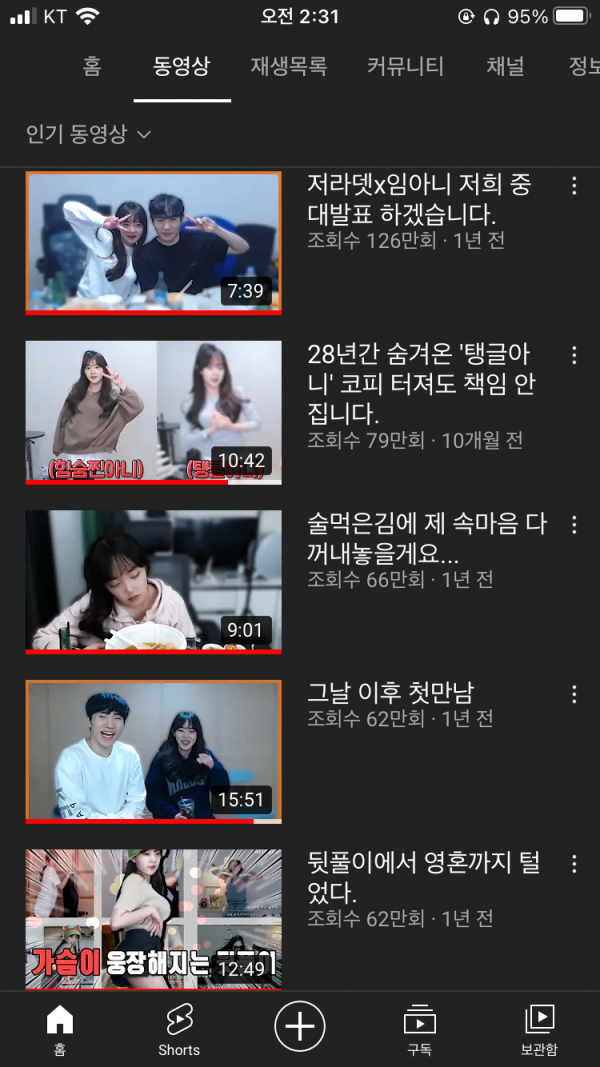Play the 9:01 video 술먹은김에 제 속마음
Image resolution: width=600 pixels, height=1067 pixels.
click(x=153, y=581)
